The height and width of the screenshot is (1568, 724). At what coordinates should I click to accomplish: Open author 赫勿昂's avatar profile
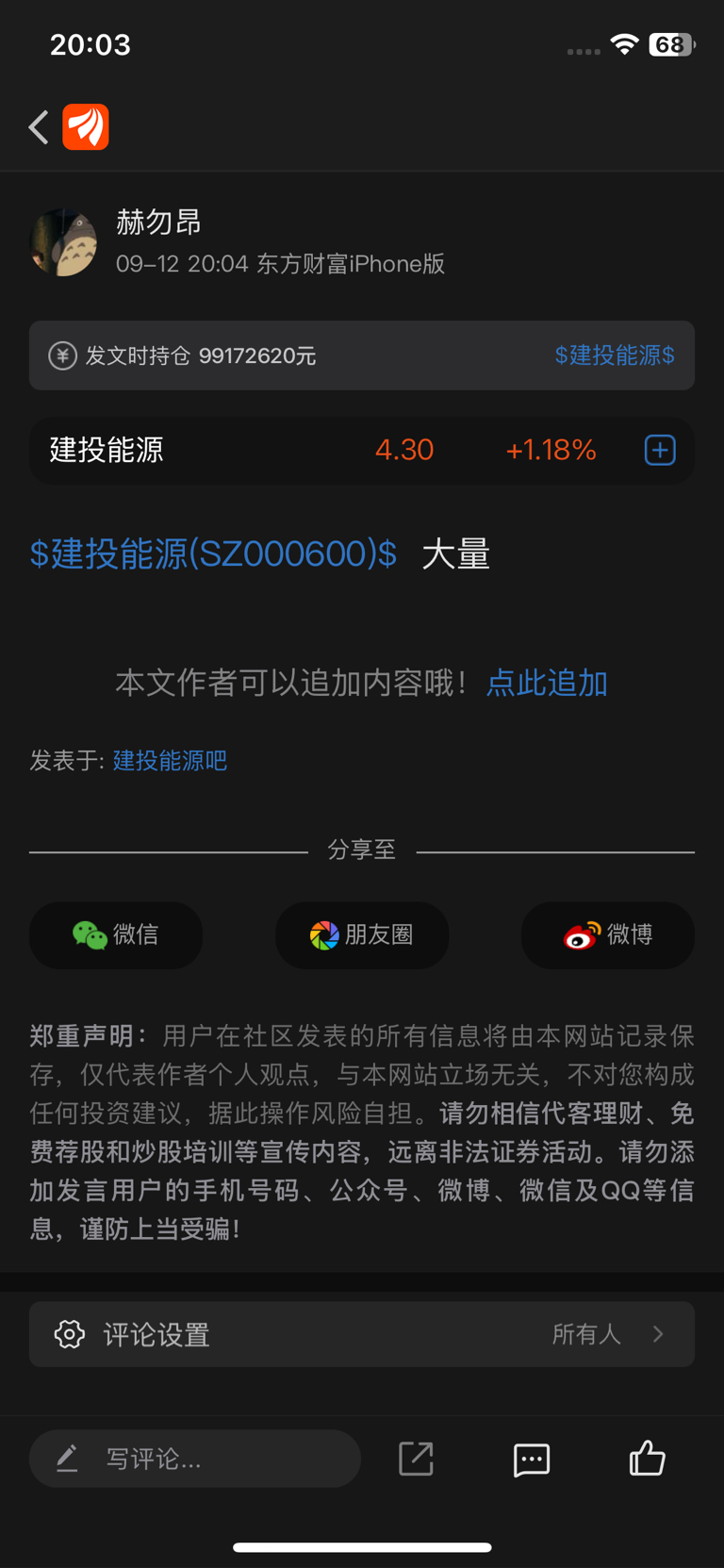point(64,242)
